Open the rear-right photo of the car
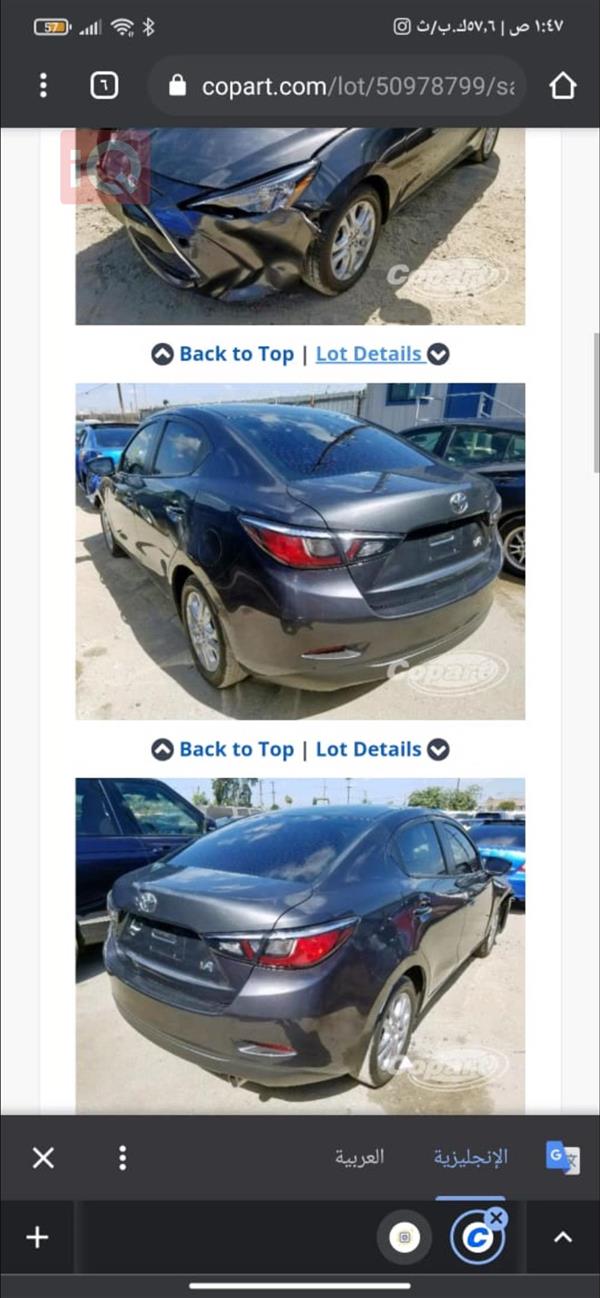This screenshot has height=1298, width=600. tap(300, 945)
